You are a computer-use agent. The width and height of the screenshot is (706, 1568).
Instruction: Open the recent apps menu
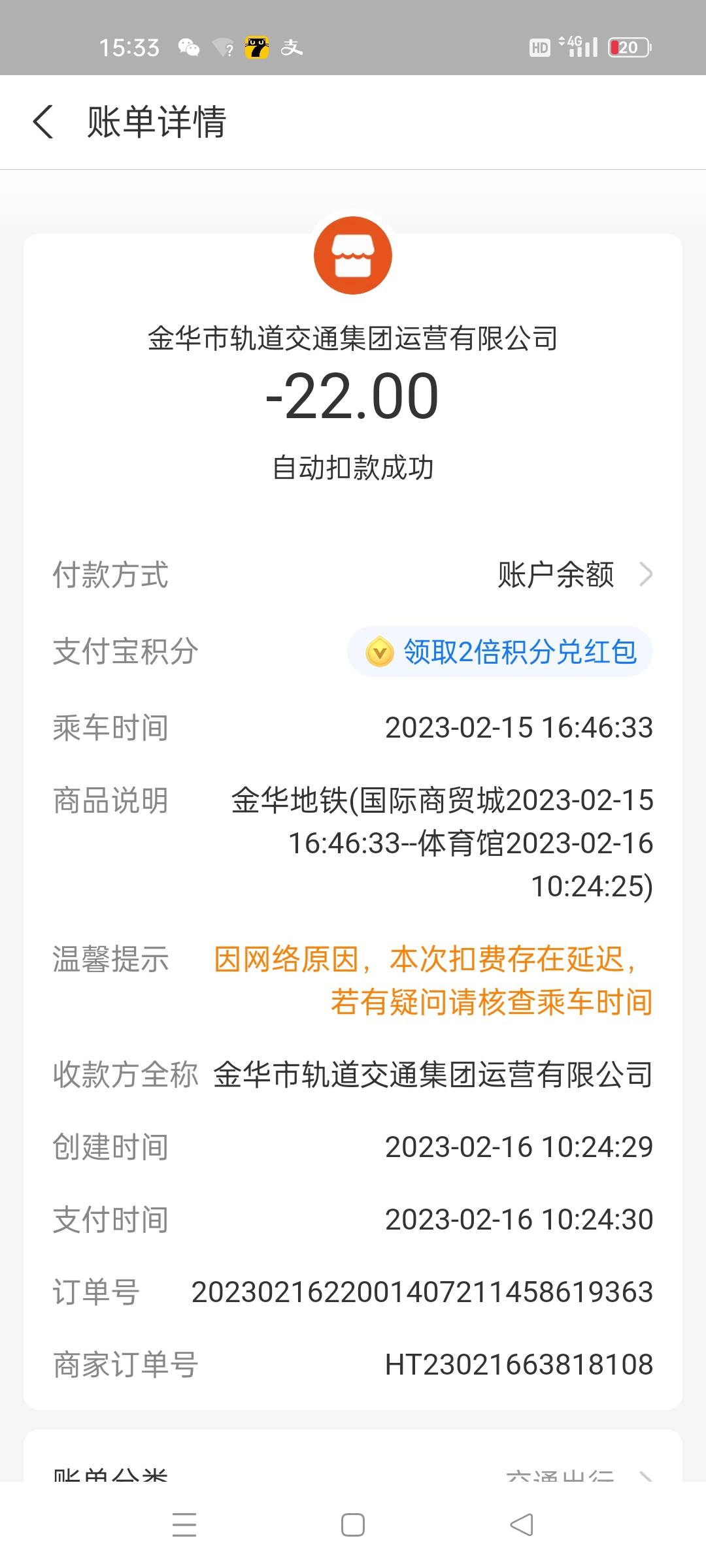tap(184, 1525)
